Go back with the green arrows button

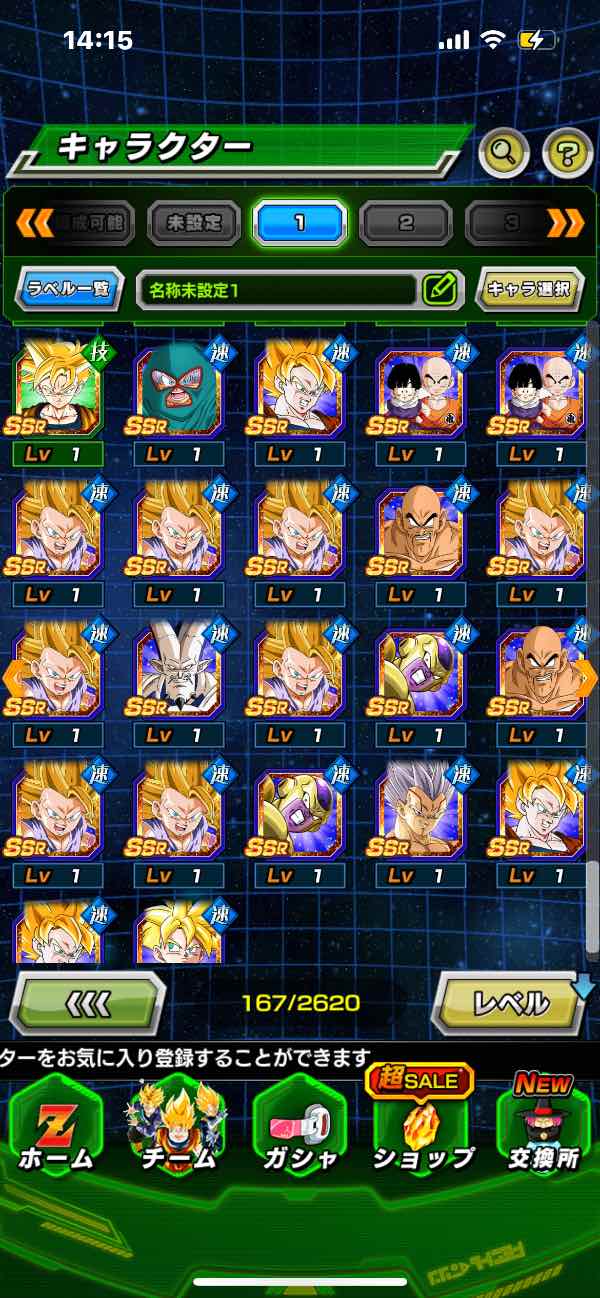click(87, 1003)
